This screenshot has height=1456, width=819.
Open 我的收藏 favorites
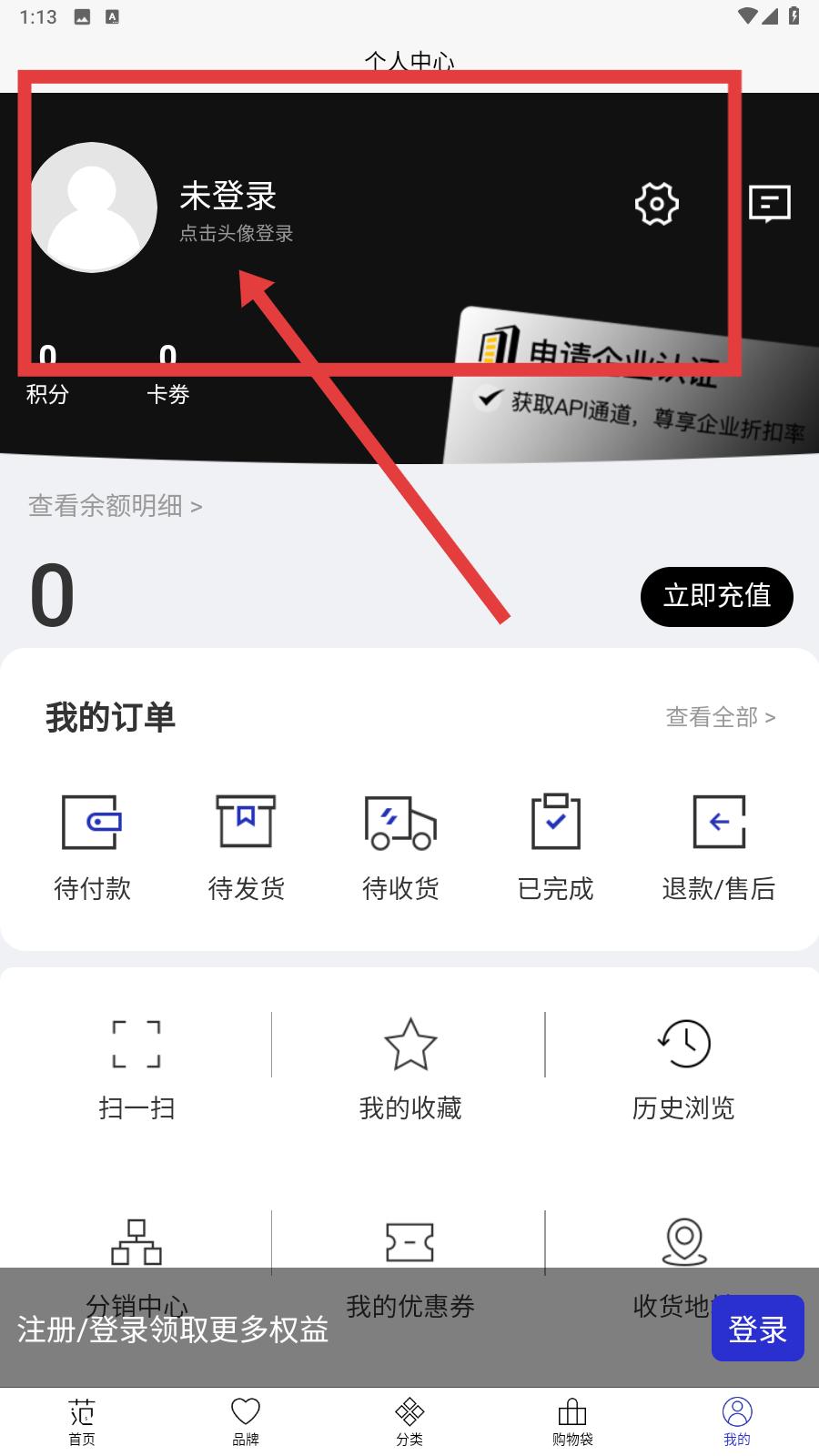[x=409, y=1067]
